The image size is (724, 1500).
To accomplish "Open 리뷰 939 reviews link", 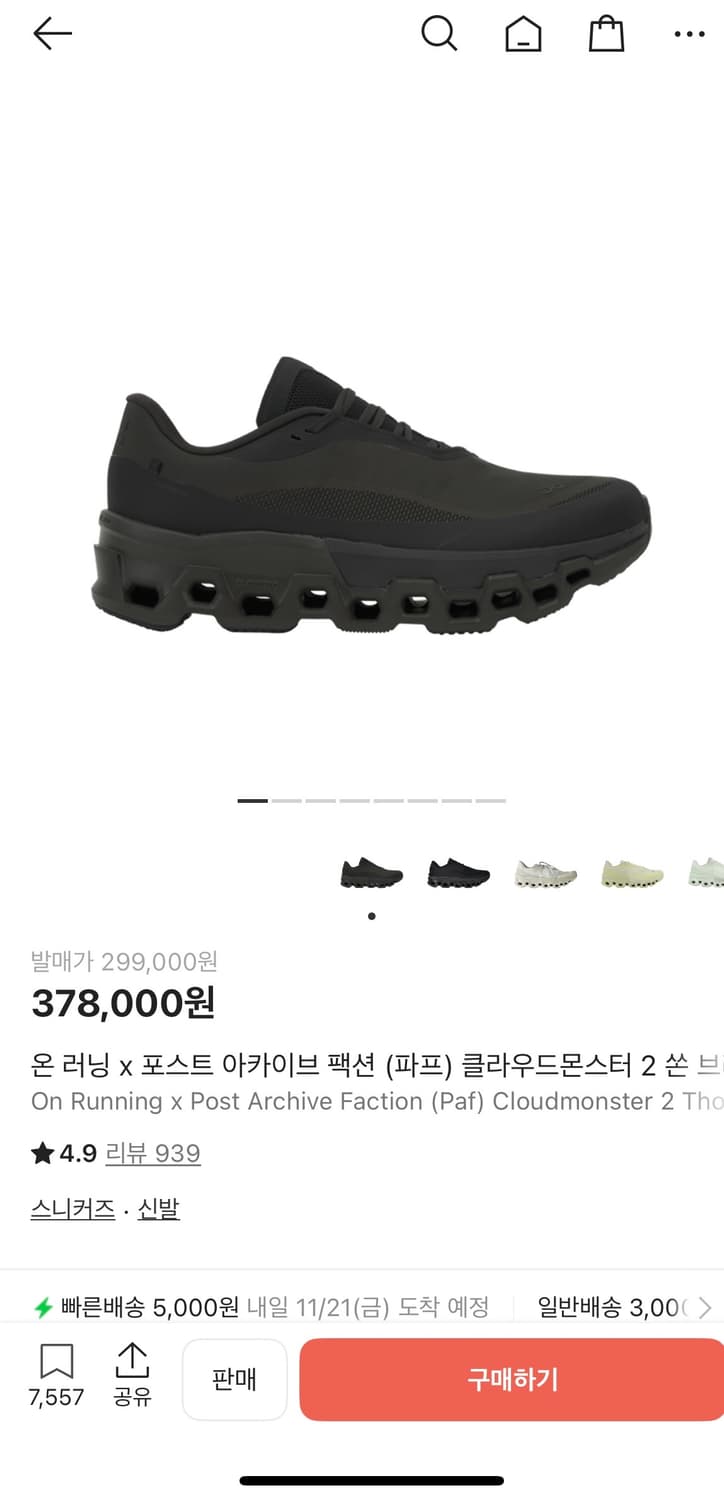I will (152, 1155).
